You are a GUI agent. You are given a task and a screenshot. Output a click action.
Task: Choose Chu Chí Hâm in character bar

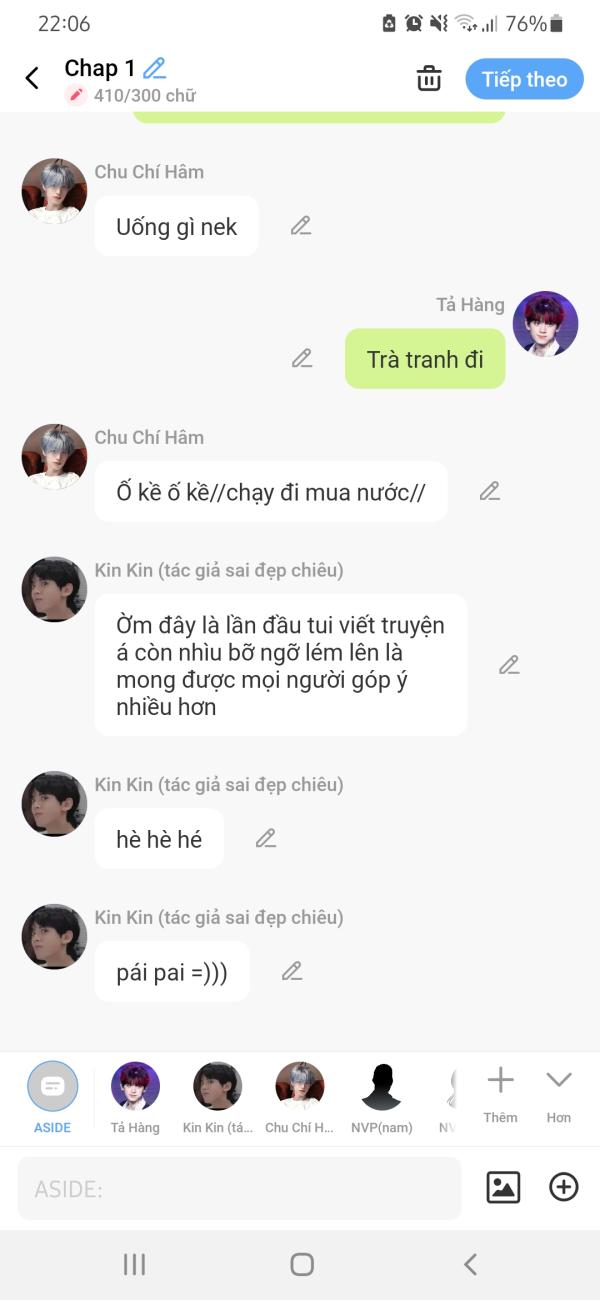point(300,1096)
